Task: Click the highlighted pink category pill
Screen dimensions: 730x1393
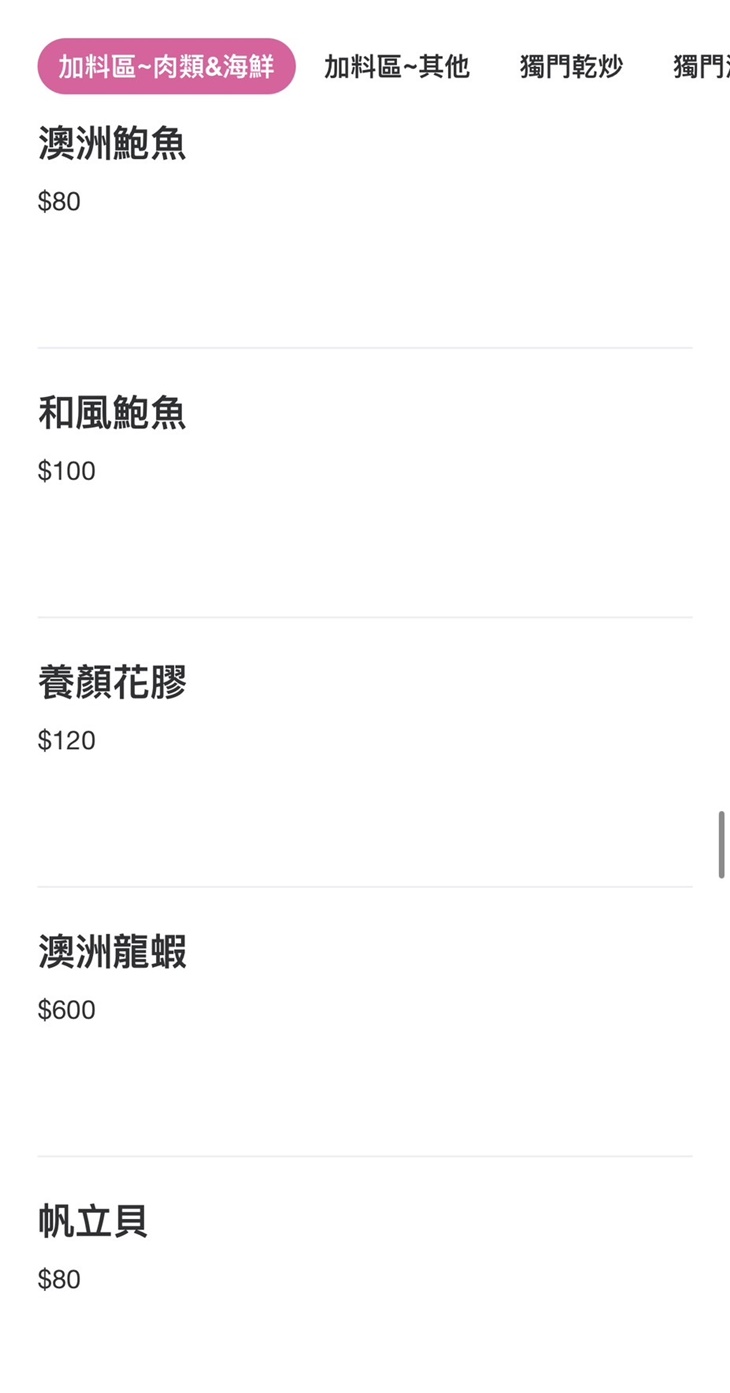Action: click(x=166, y=66)
